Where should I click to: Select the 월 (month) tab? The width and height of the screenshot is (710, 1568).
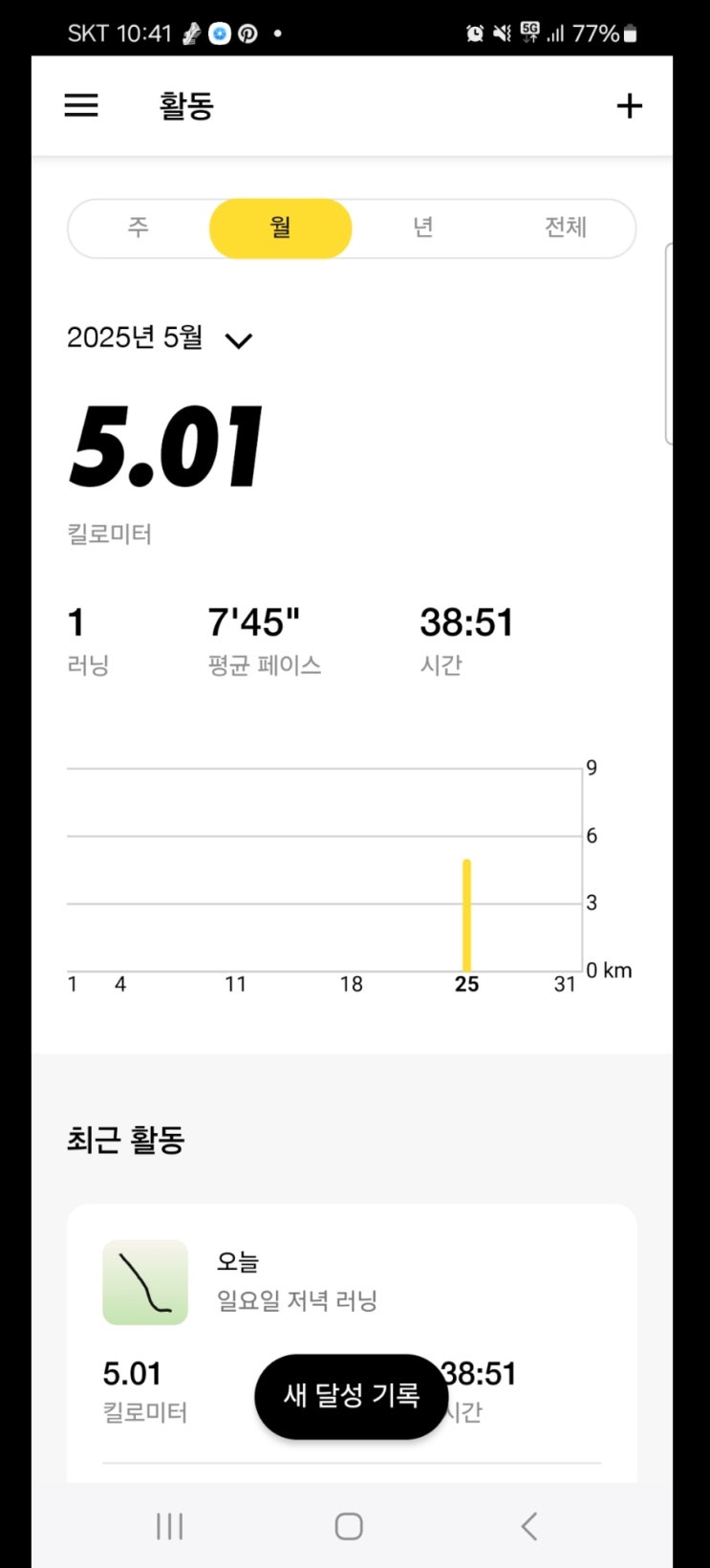pos(280,228)
